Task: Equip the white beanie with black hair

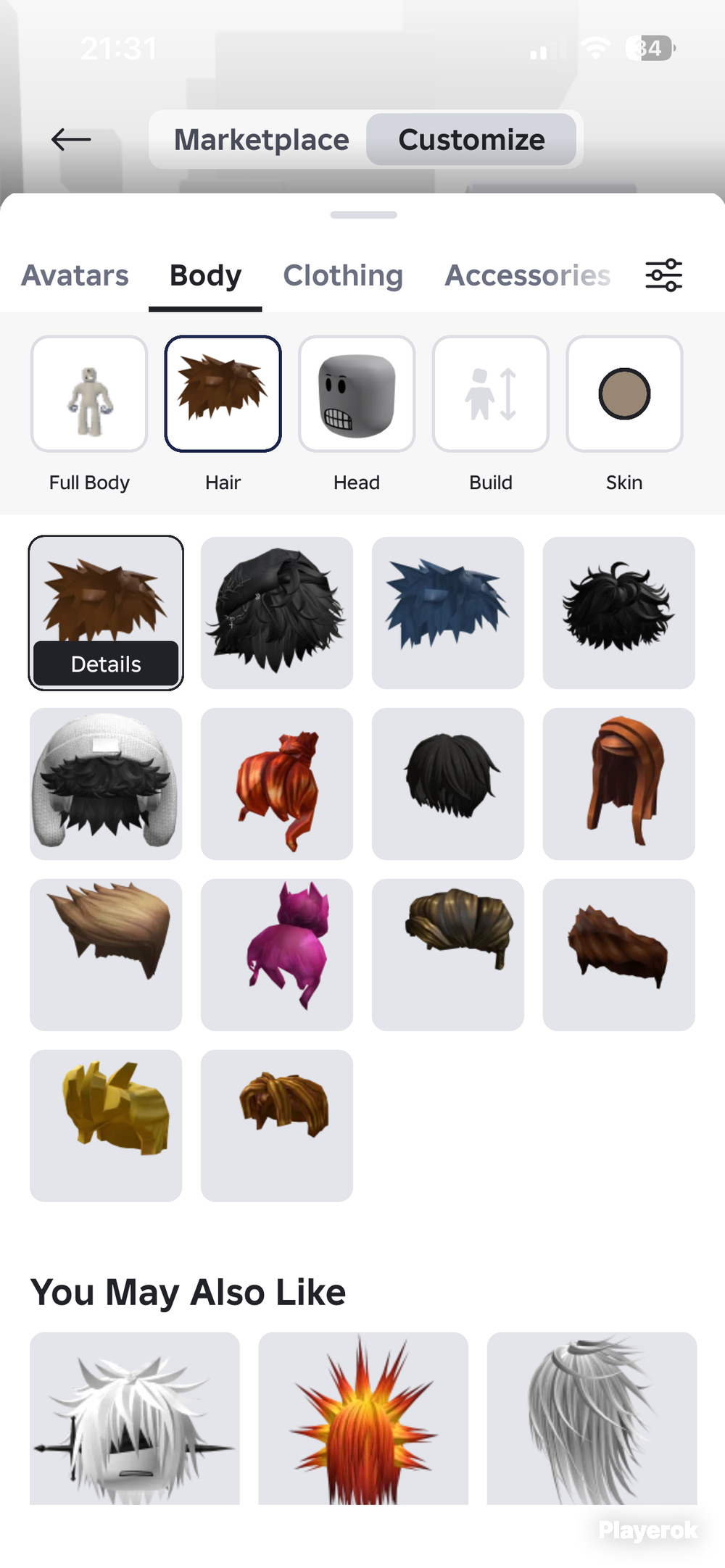Action: point(106,784)
